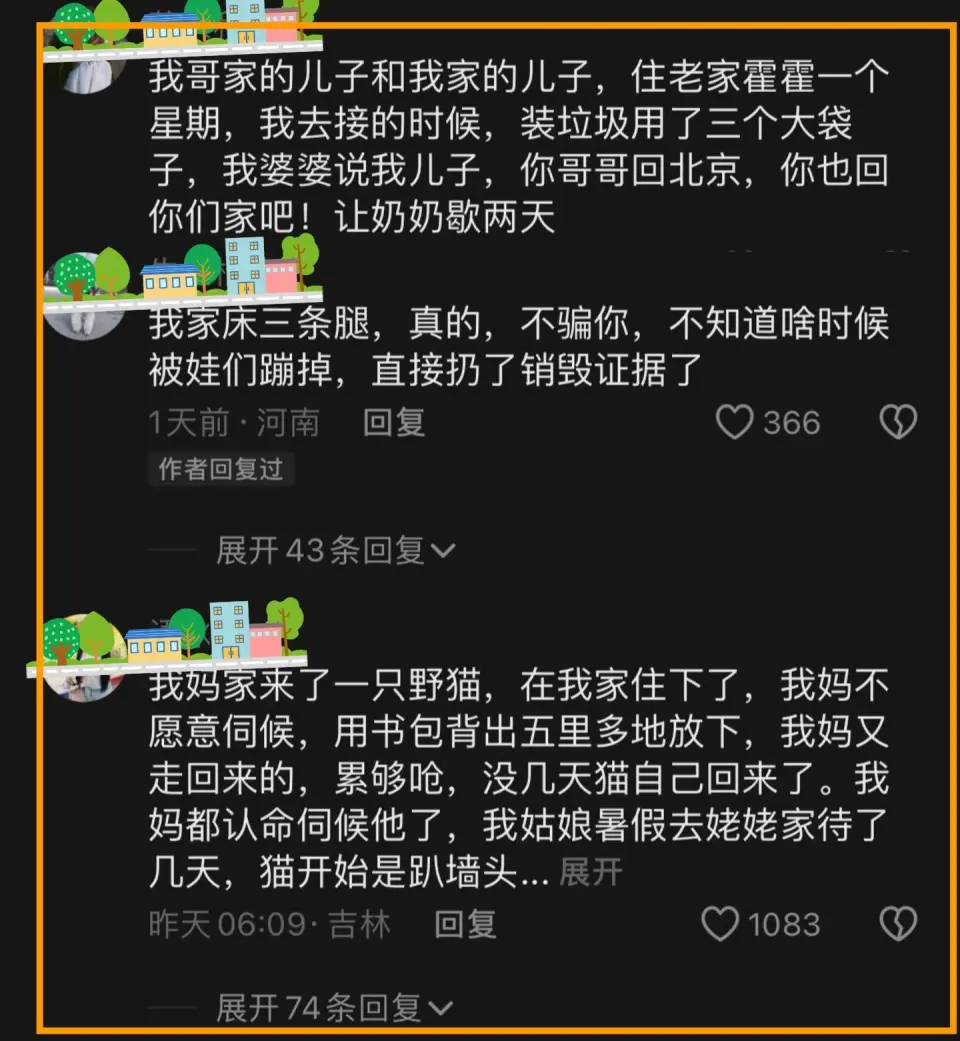This screenshot has width=960, height=1041.
Task: Dislike the comment with 1083 likes
Action: click(x=897, y=924)
